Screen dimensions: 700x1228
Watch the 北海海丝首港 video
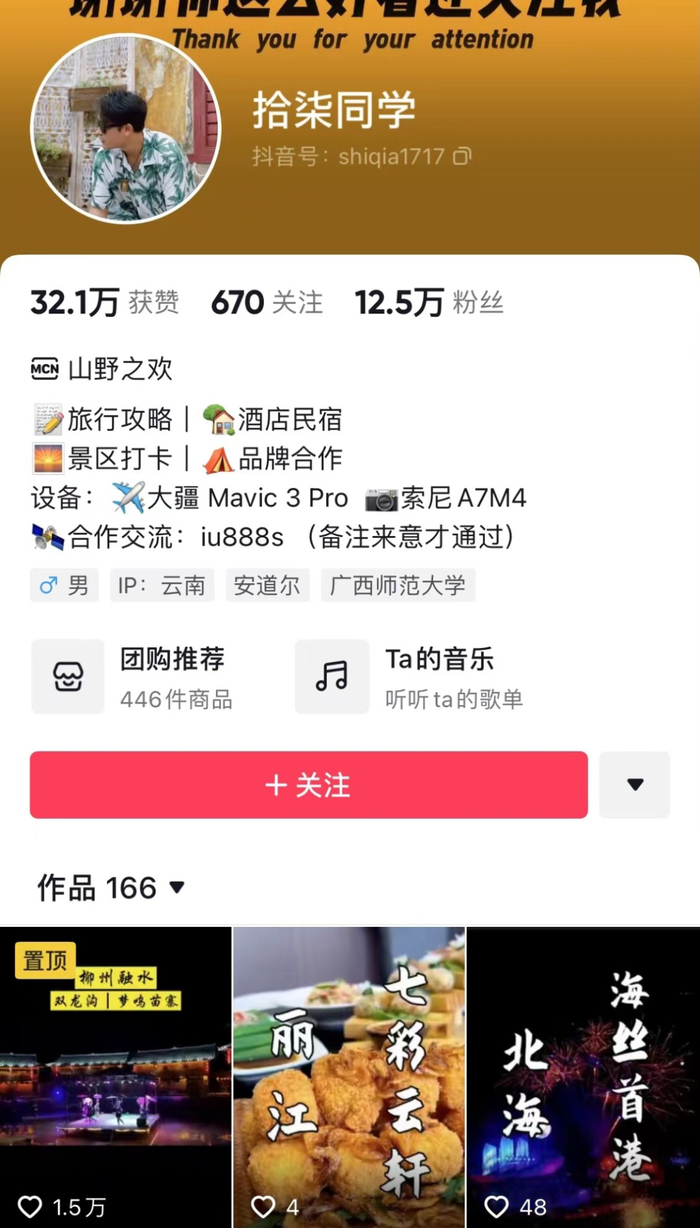pyautogui.click(x=583, y=1077)
